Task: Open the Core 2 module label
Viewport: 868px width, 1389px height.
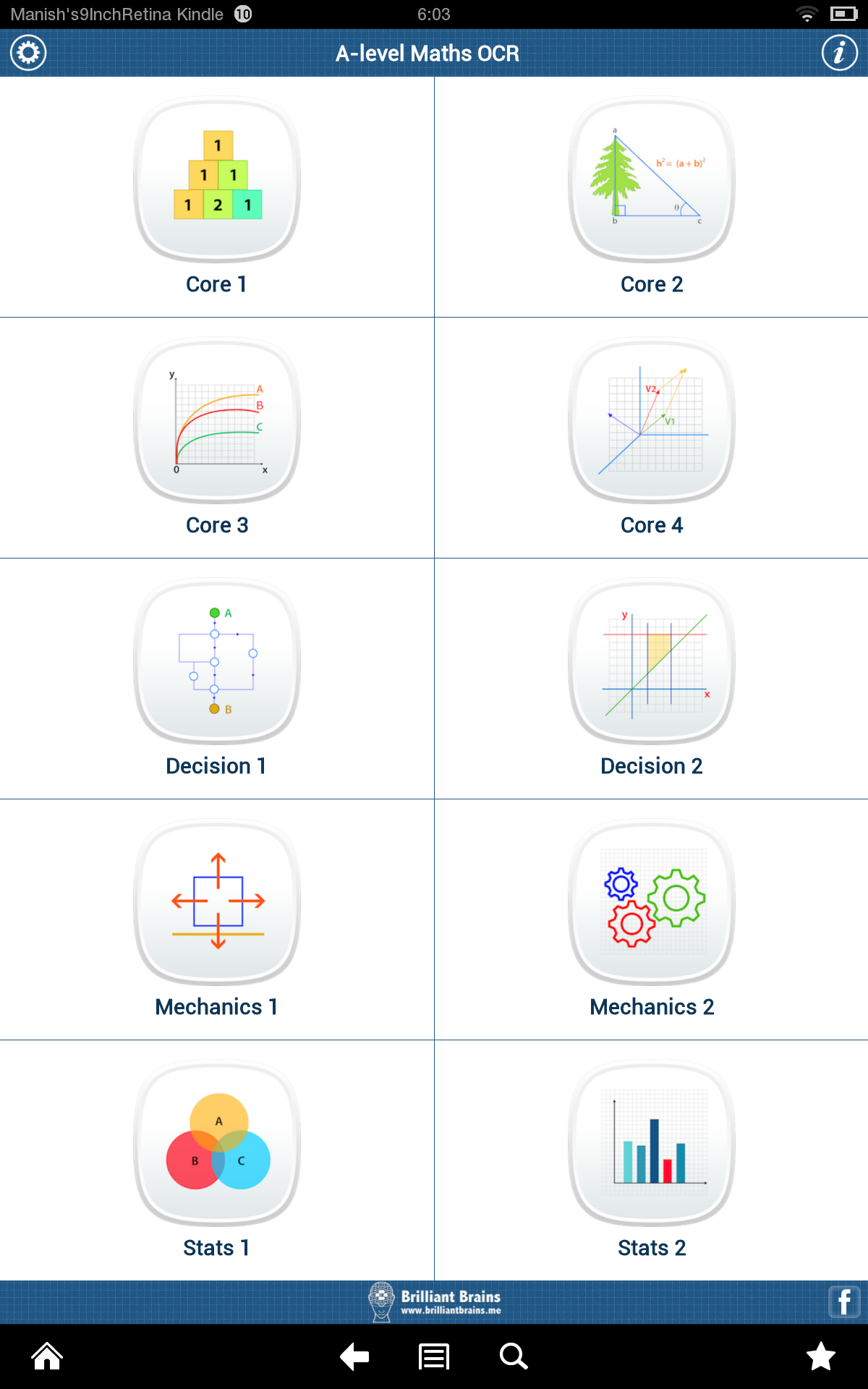Action: click(651, 285)
